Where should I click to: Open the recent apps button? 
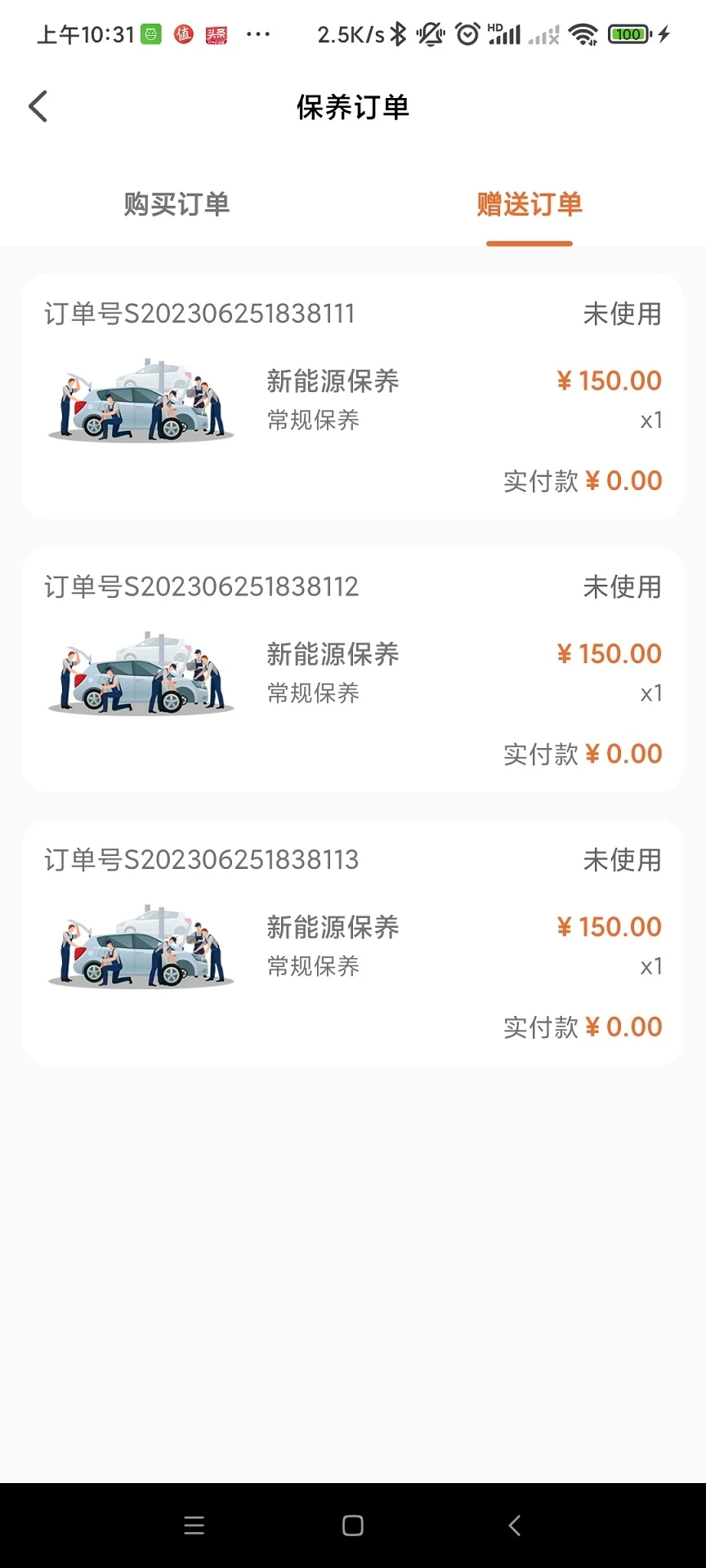tap(194, 1524)
